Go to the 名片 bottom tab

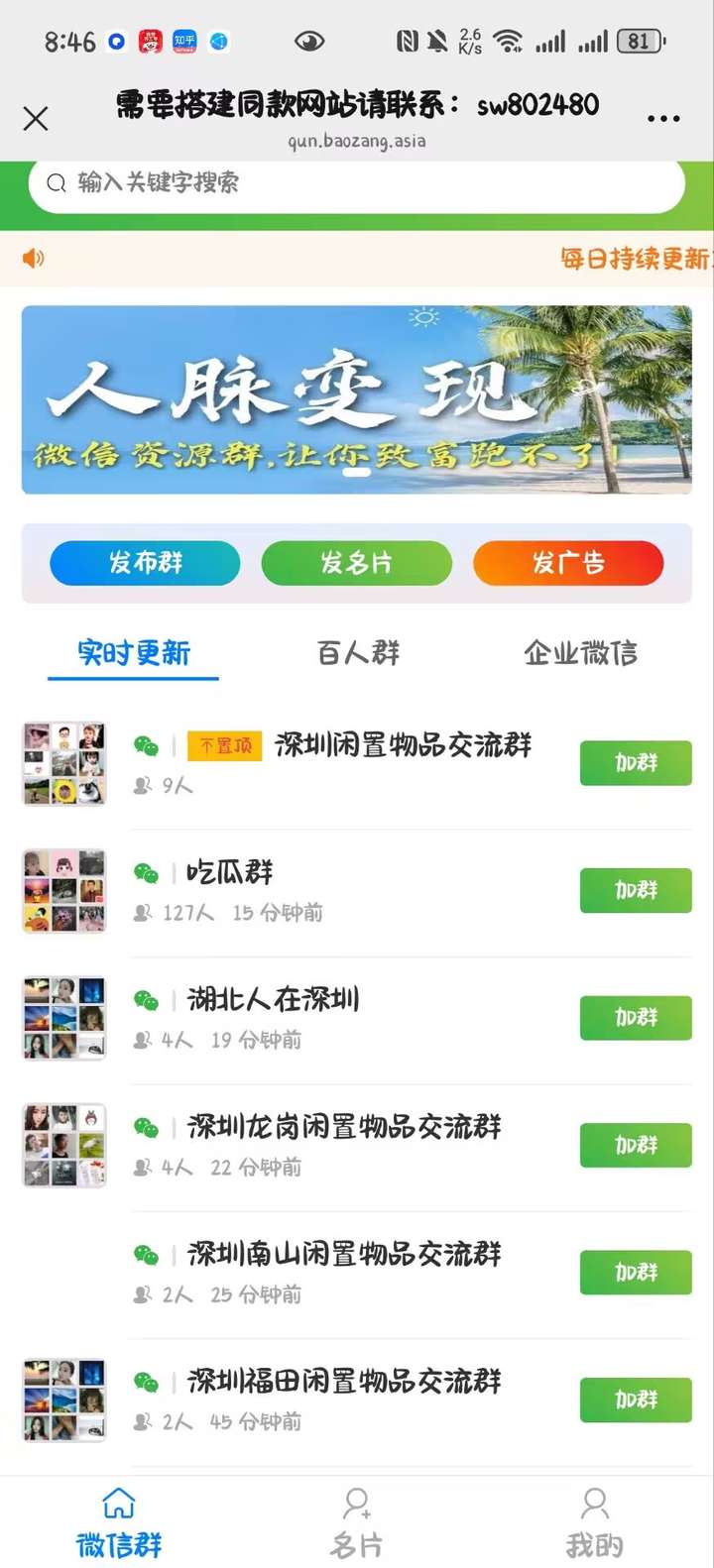click(x=357, y=1522)
